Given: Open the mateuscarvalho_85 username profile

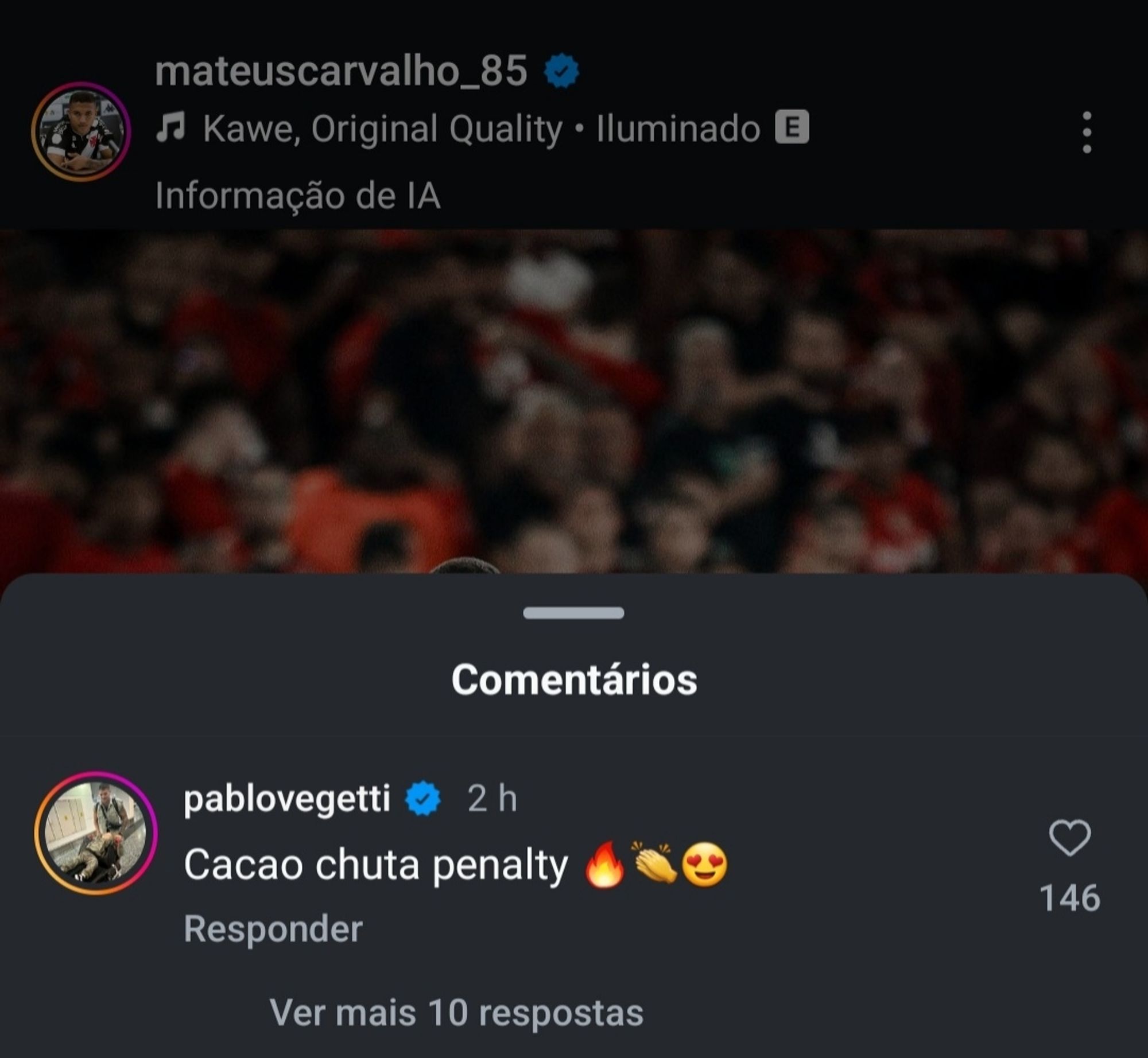Looking at the screenshot, I should (x=341, y=72).
